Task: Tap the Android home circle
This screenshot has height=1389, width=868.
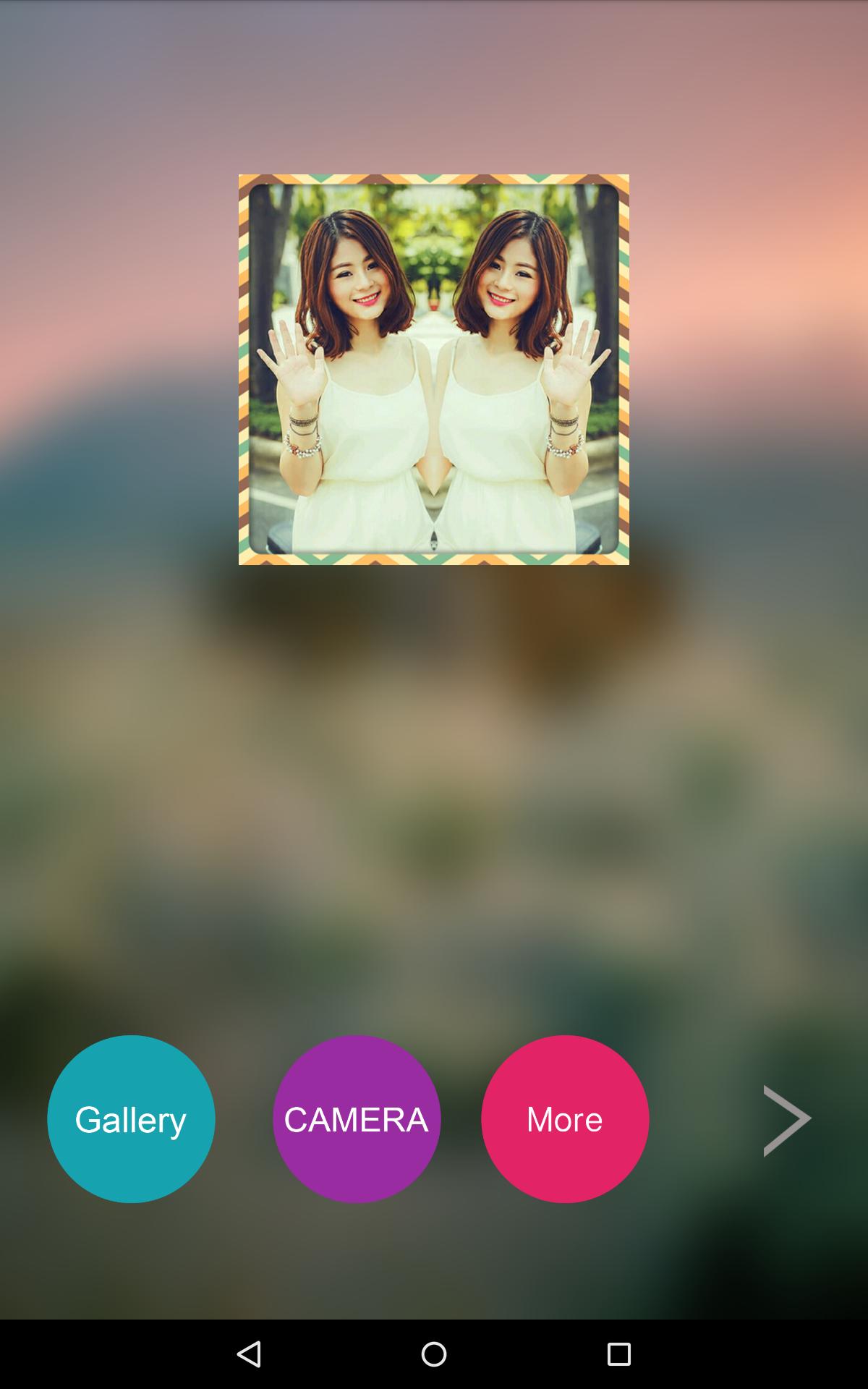Action: (433, 1352)
